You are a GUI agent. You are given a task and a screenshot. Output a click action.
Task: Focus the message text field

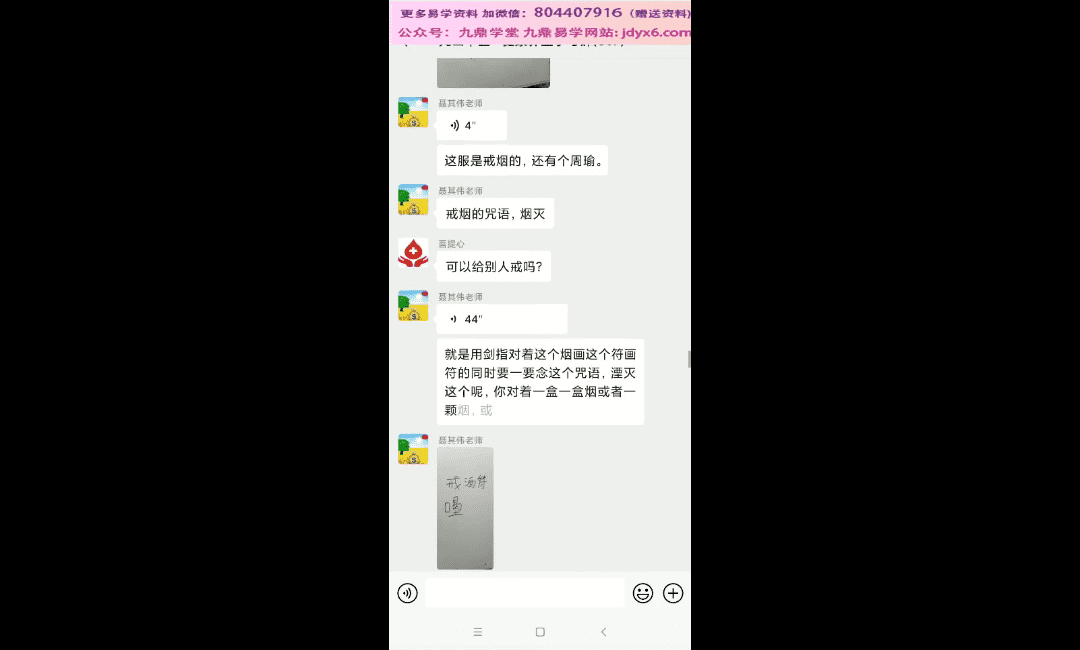click(524, 593)
